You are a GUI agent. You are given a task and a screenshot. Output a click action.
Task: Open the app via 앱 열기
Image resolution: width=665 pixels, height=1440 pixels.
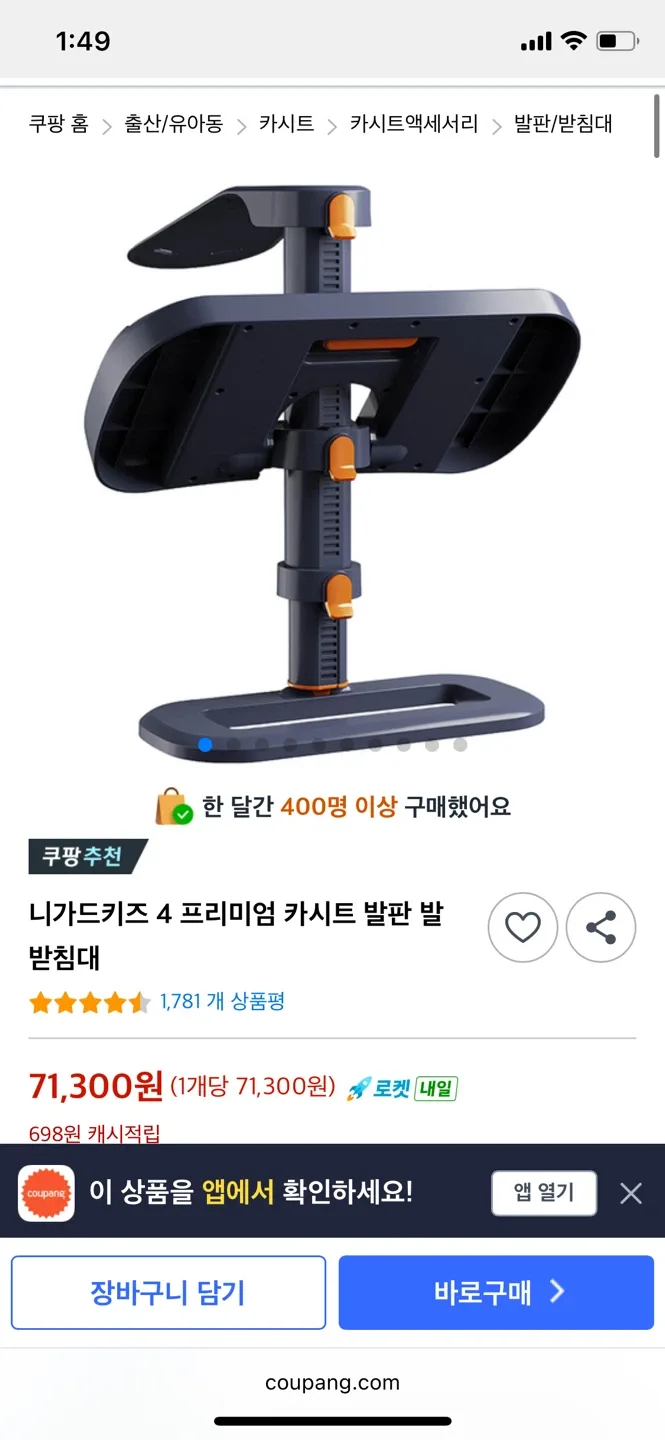tap(544, 1192)
